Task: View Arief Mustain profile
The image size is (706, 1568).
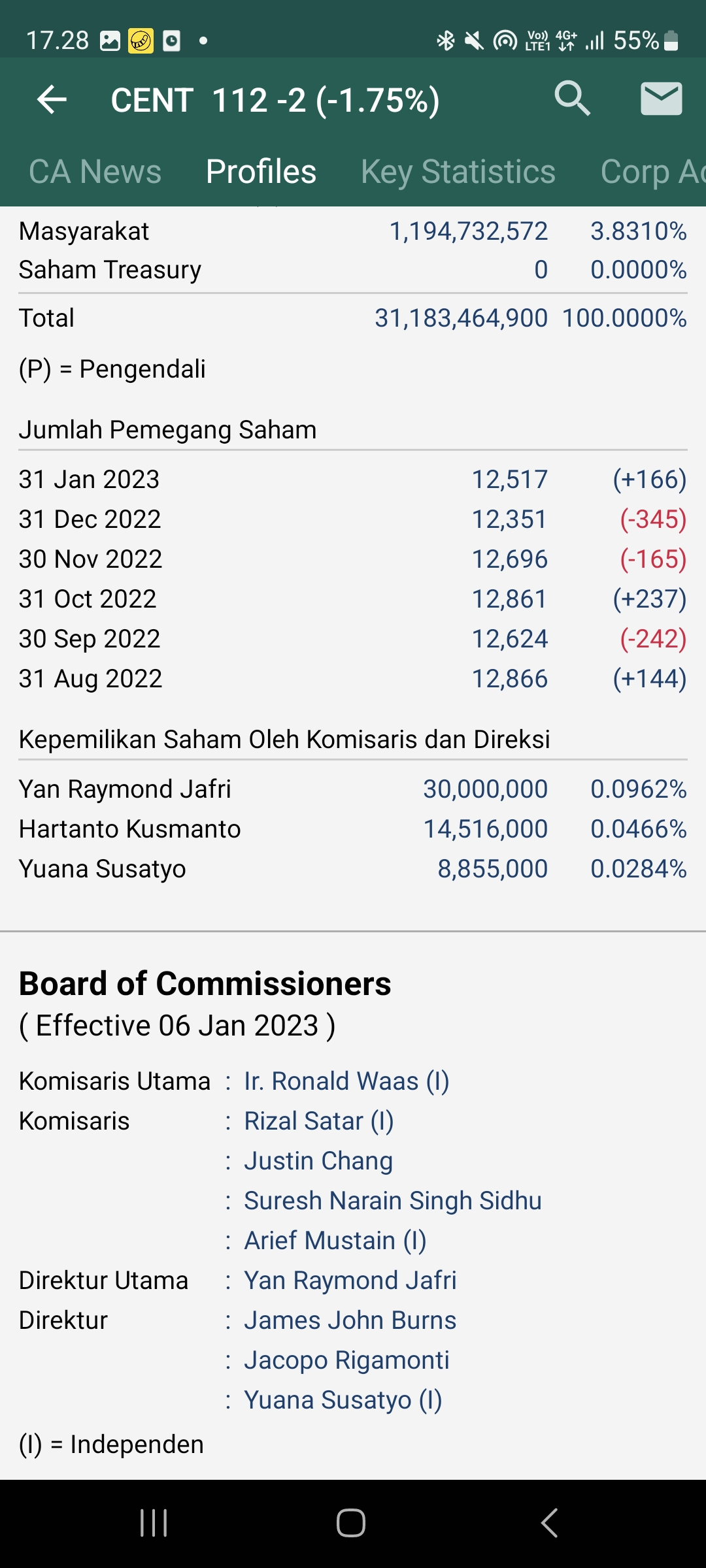Action: tap(335, 1240)
